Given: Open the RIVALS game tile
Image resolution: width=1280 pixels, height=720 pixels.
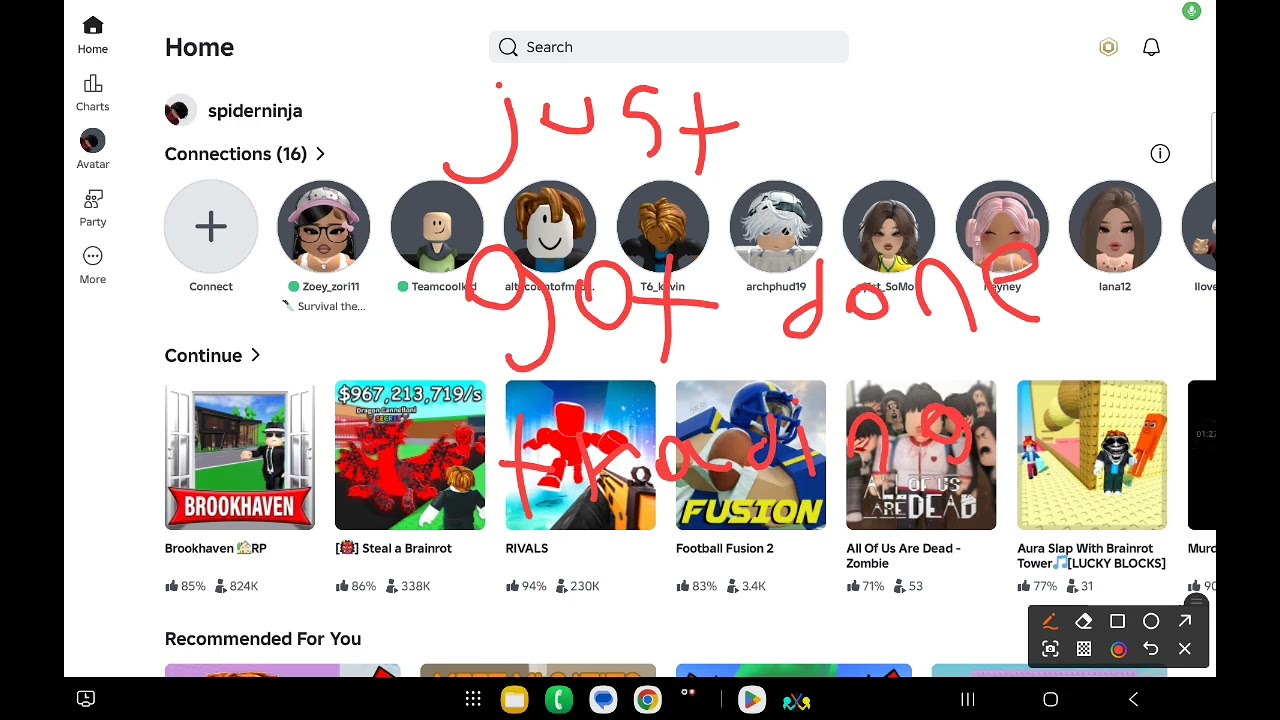Looking at the screenshot, I should (580, 455).
